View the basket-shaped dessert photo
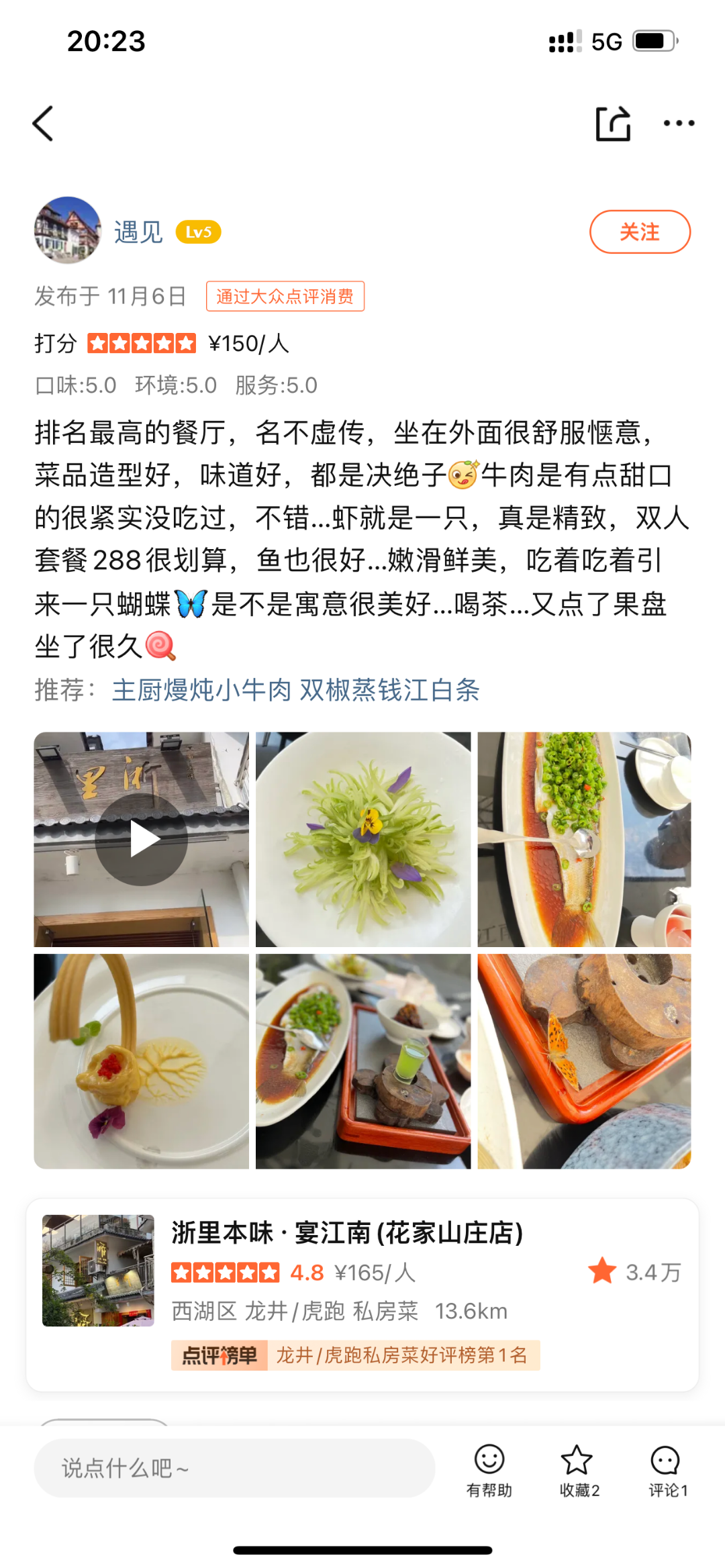Image resolution: width=725 pixels, height=1568 pixels. [x=142, y=1061]
